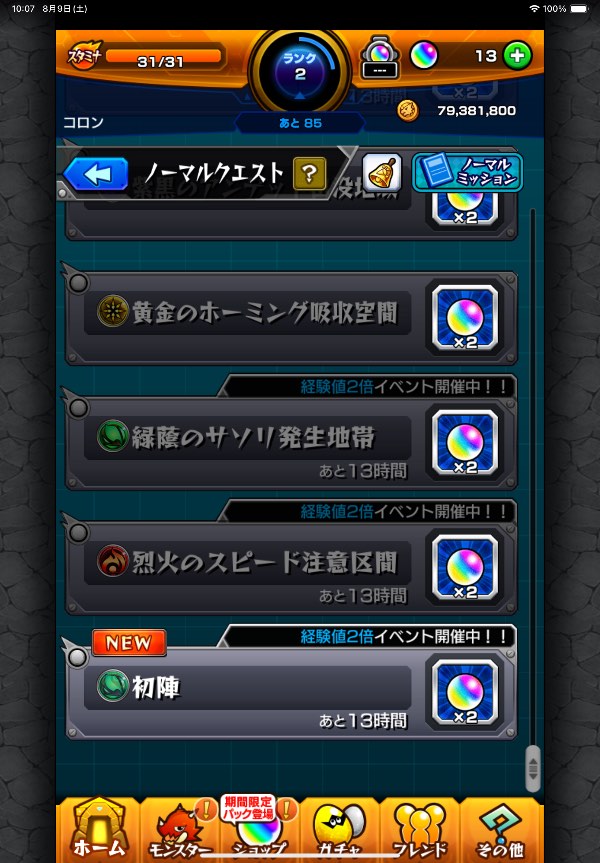Go back with the blue arrow button
600x863 pixels.
[96, 174]
